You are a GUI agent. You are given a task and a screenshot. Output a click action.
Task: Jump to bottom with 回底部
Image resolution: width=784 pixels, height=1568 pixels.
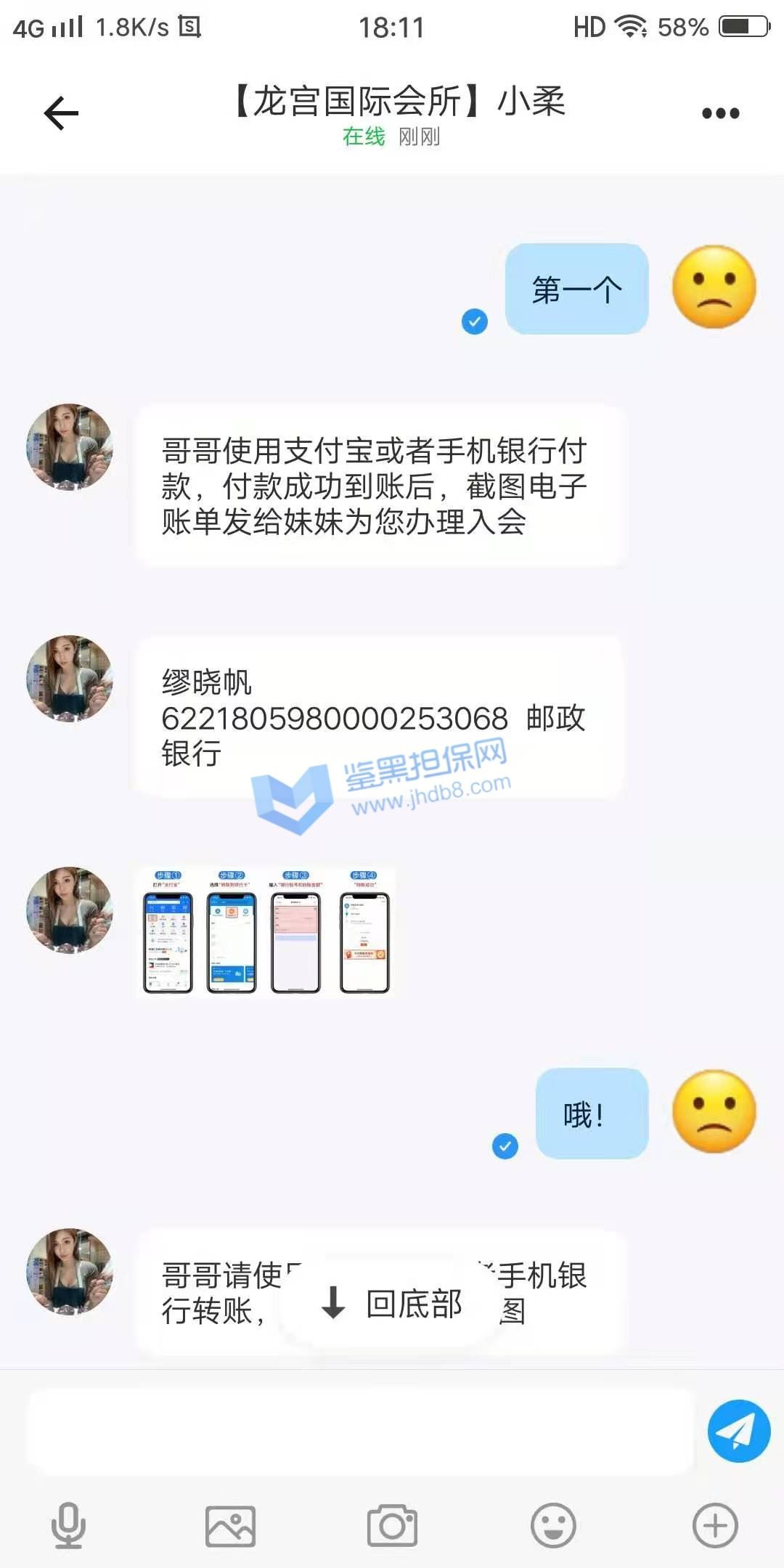pyautogui.click(x=391, y=1304)
